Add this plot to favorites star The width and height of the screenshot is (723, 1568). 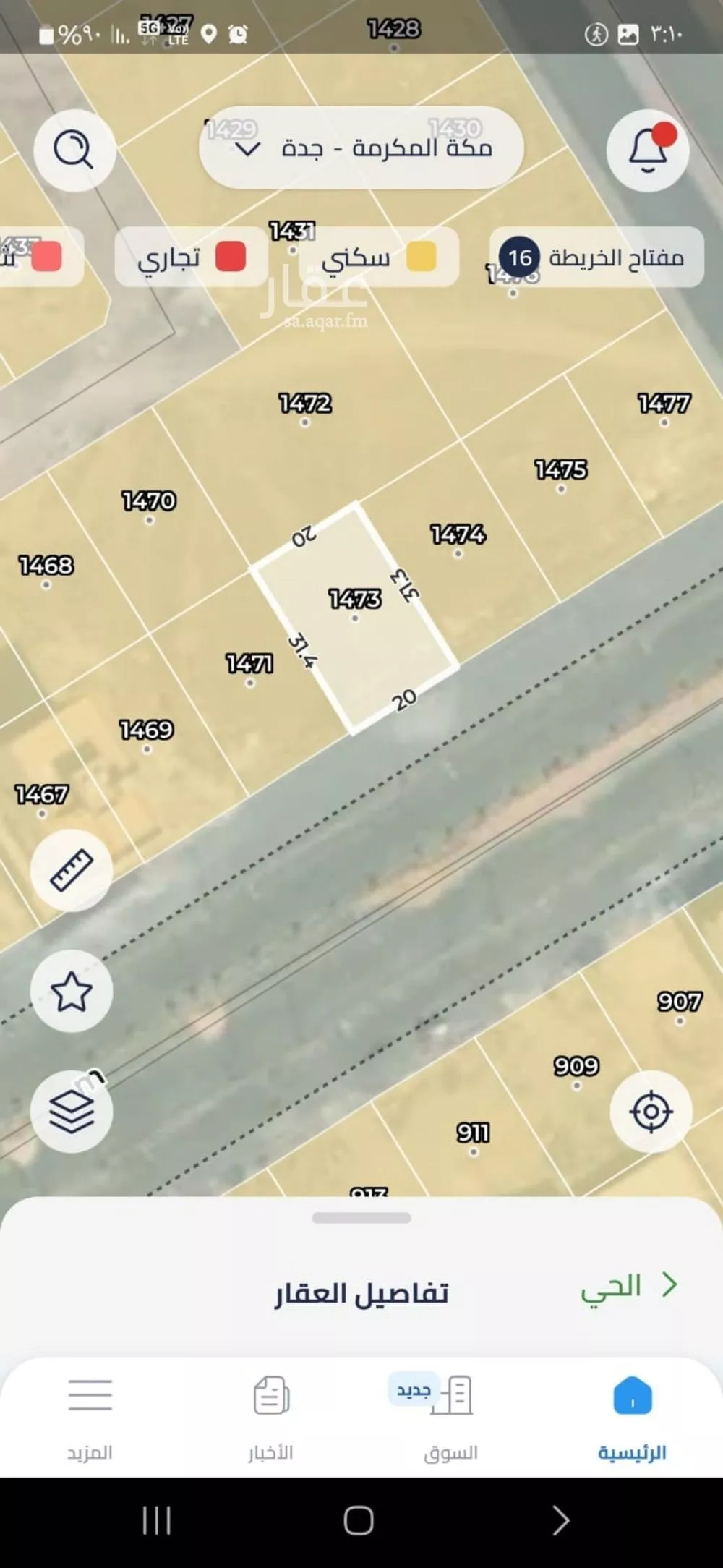[72, 991]
